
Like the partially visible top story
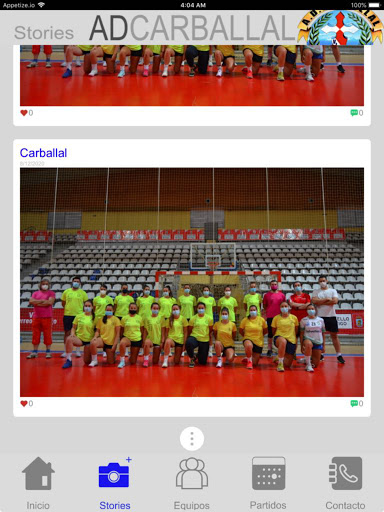click(24, 113)
